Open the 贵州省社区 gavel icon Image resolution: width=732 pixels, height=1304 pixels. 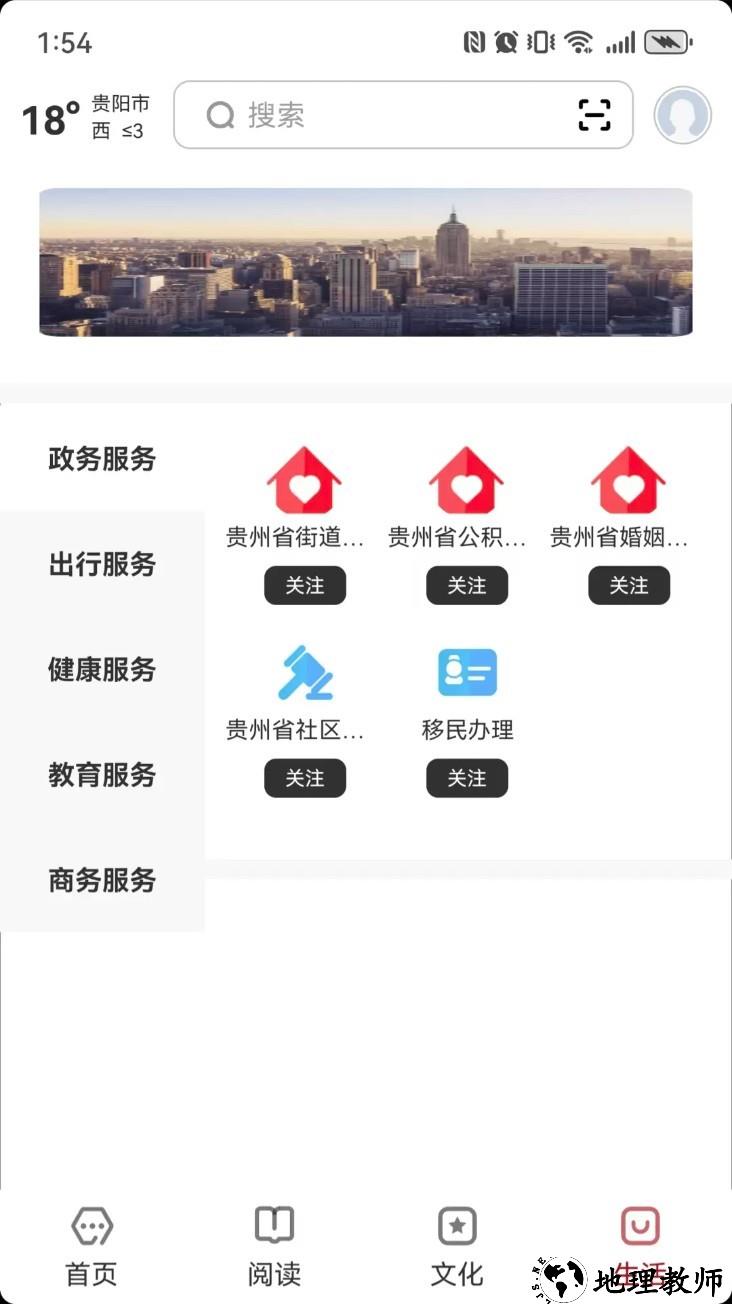305,671
